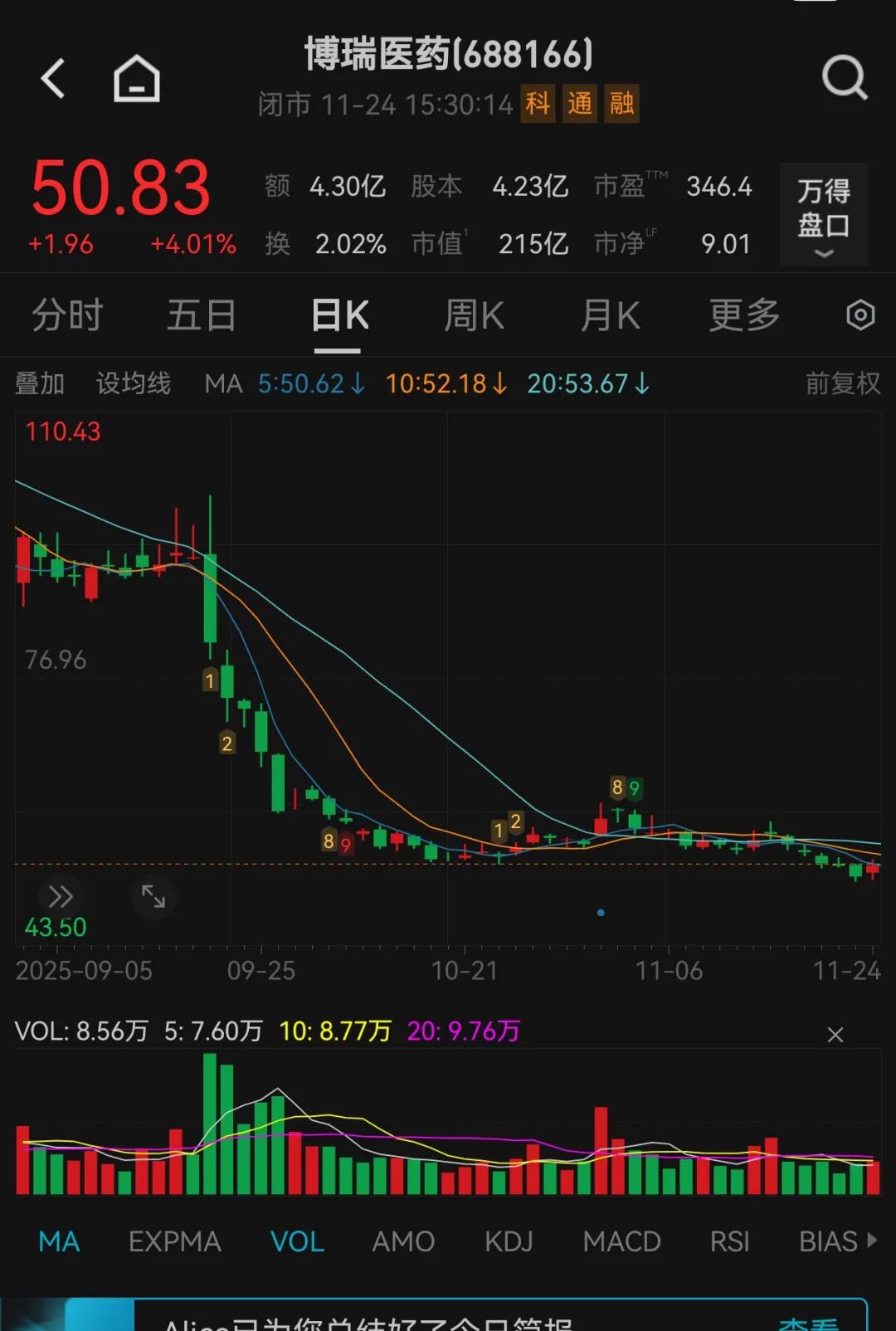Close the VOL indicator panel

[x=835, y=1035]
